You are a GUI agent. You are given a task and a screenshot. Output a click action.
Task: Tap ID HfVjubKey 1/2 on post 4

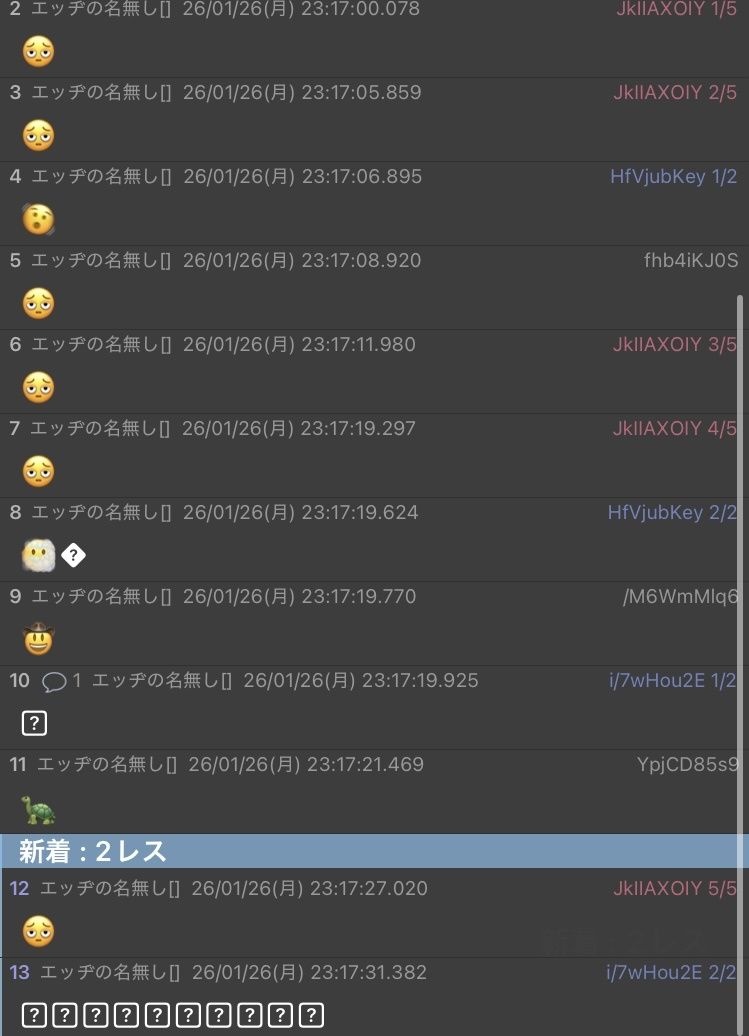coord(673,177)
